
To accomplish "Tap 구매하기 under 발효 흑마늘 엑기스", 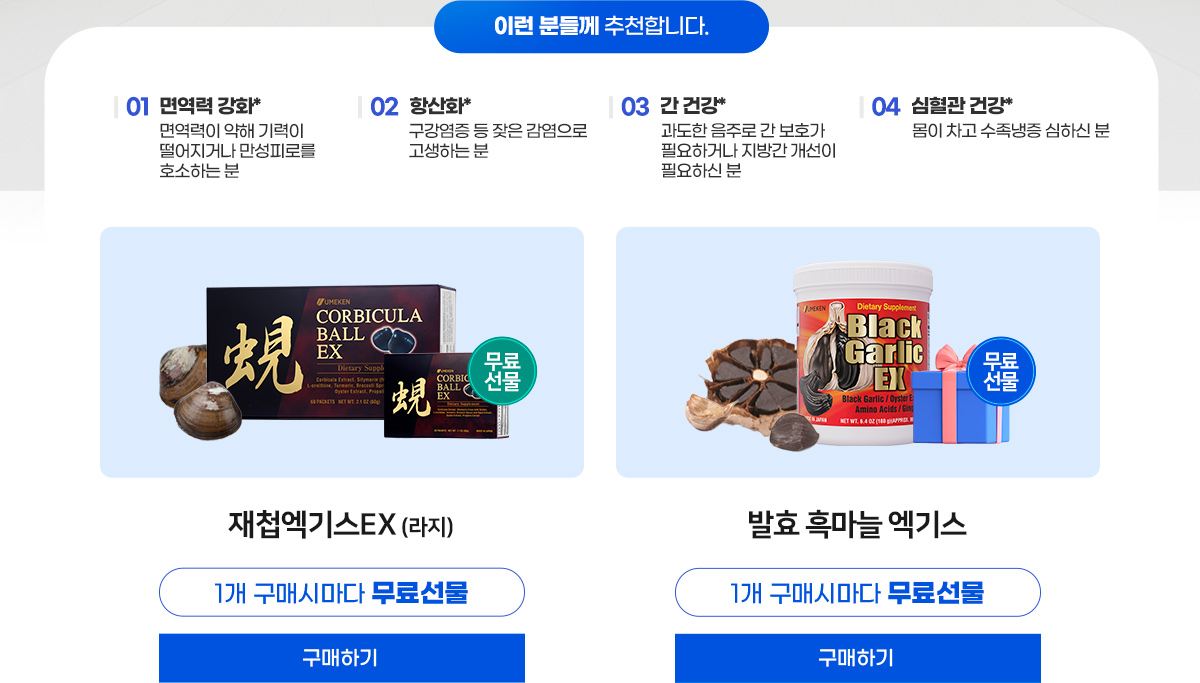I will click(x=857, y=657).
